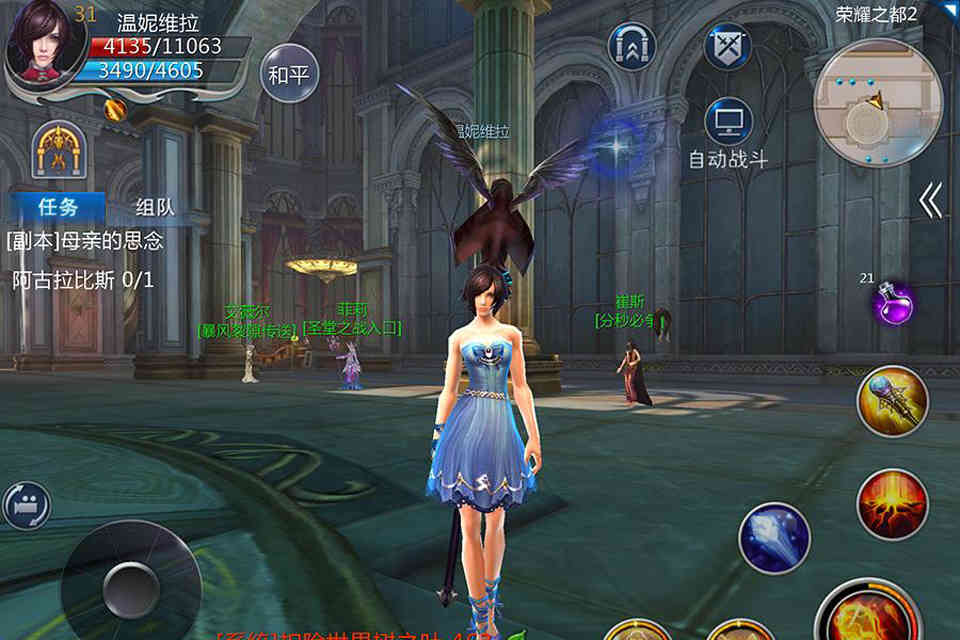Open the minimap of 荣耀之都2
Viewport: 960px width, 640px height.
click(x=878, y=104)
